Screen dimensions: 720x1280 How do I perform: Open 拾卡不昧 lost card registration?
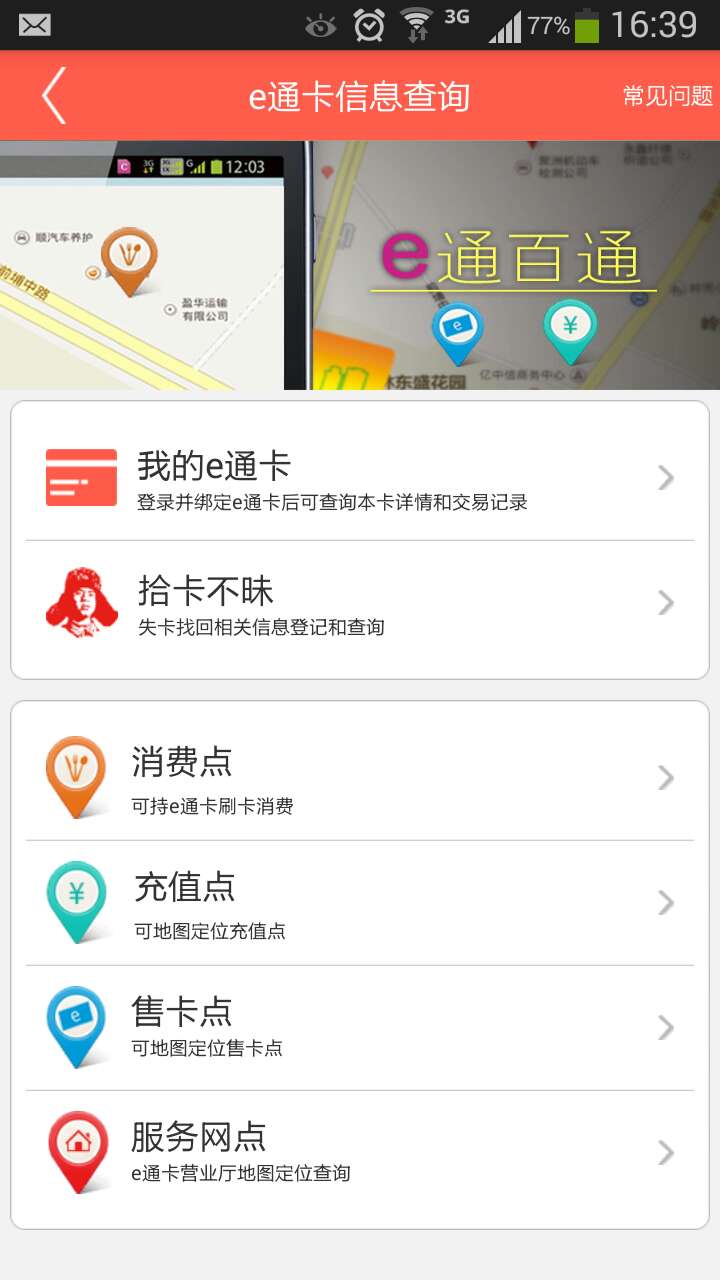[x=360, y=603]
